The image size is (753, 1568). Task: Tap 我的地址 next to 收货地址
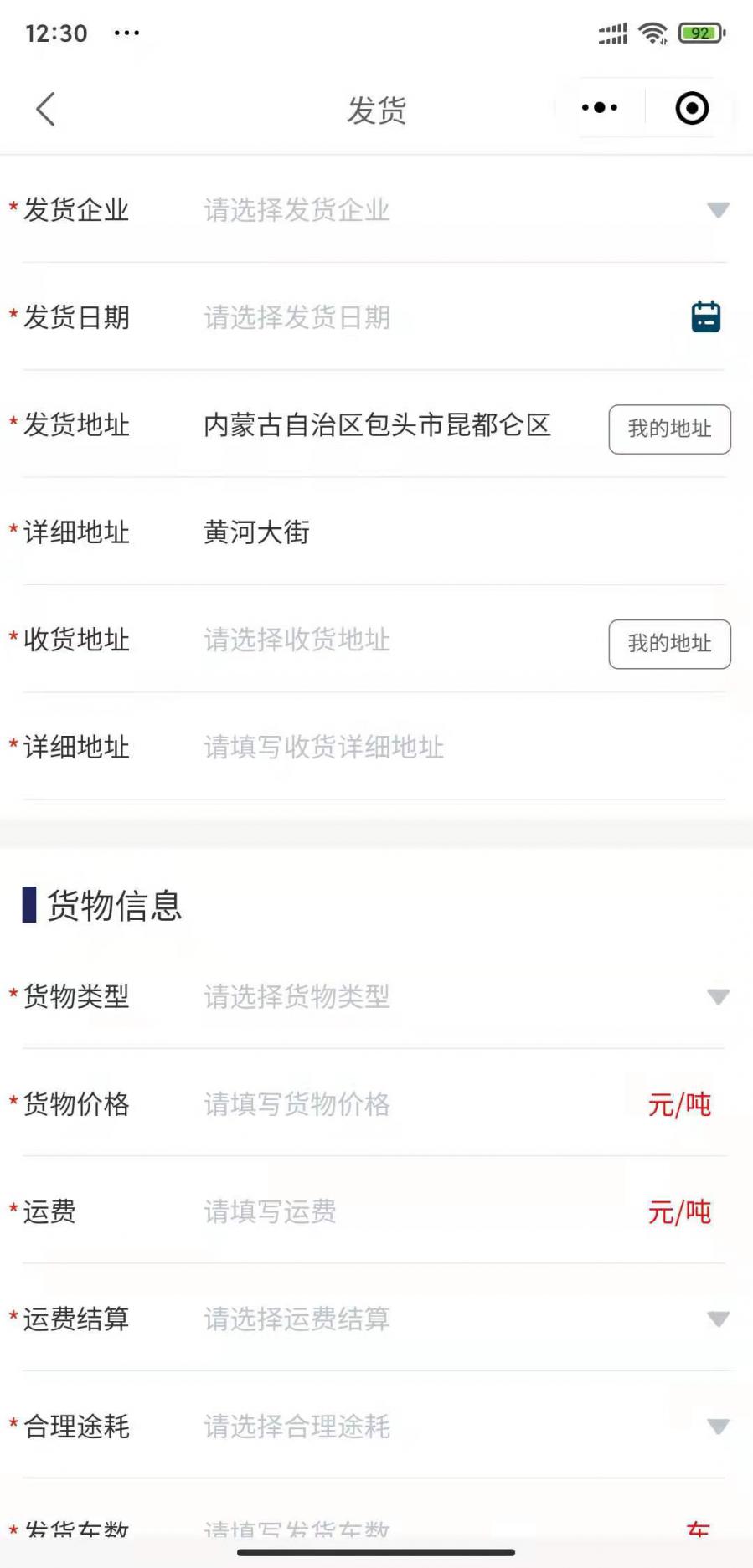click(669, 644)
